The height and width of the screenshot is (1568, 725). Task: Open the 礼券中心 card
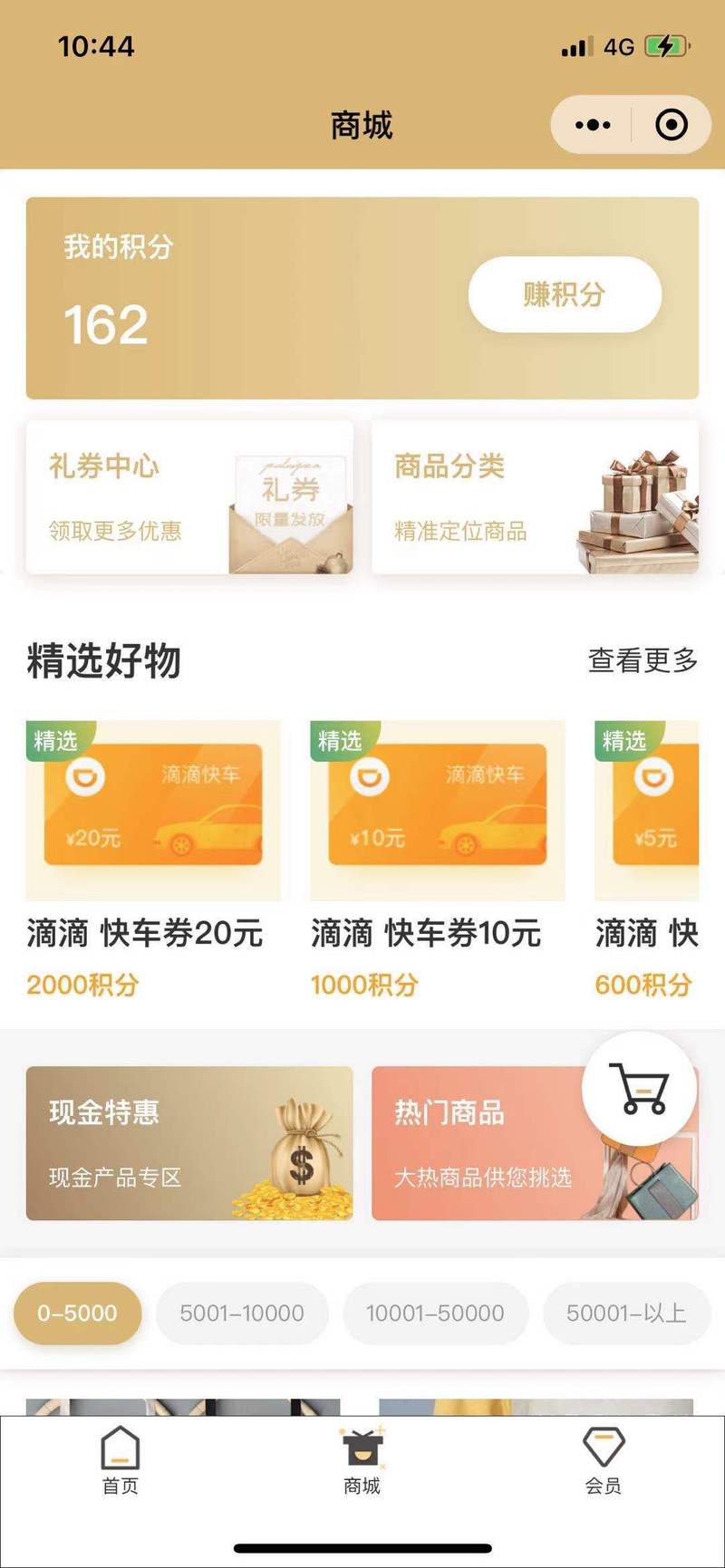click(189, 496)
